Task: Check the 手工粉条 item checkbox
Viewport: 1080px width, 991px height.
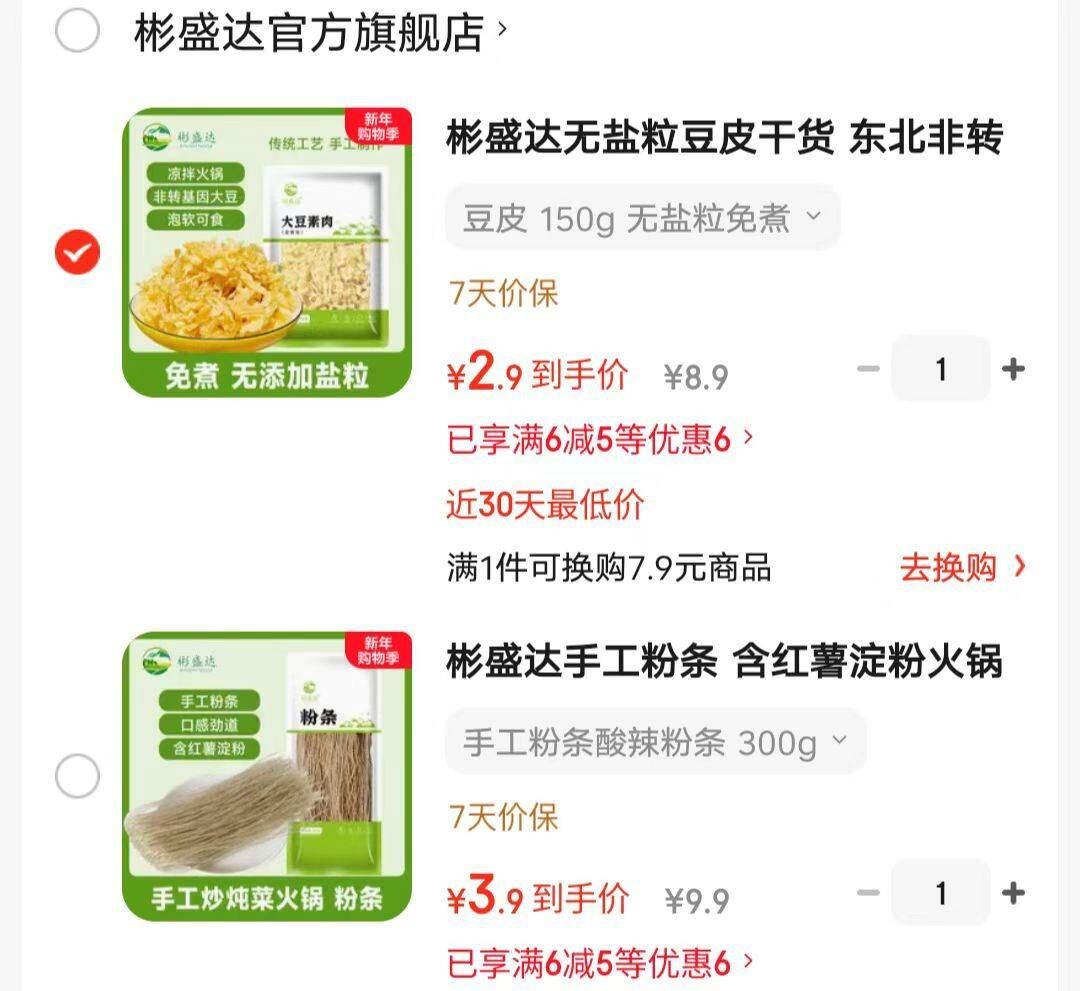Action: pyautogui.click(x=77, y=776)
